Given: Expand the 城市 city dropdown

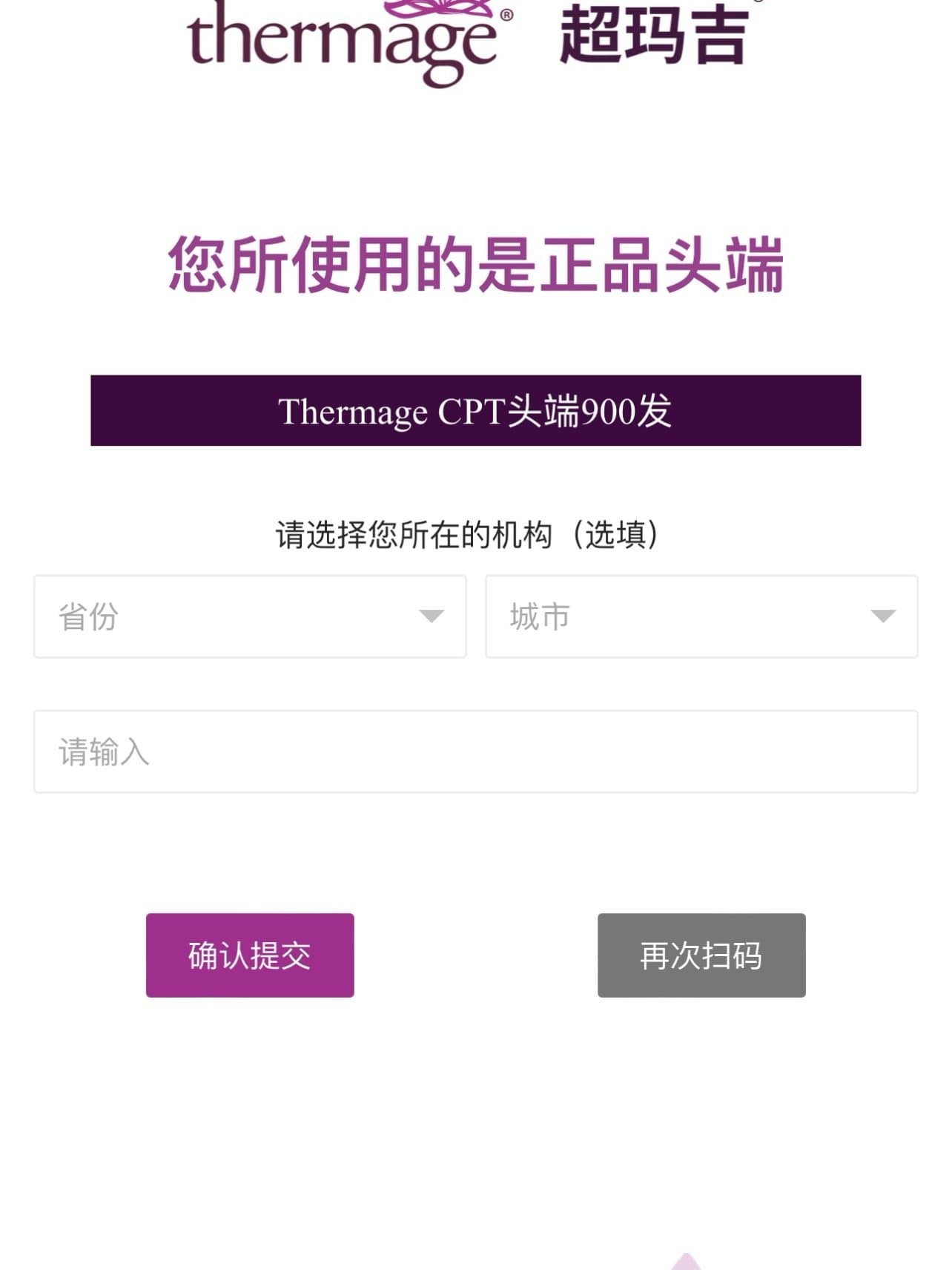Looking at the screenshot, I should coord(701,616).
